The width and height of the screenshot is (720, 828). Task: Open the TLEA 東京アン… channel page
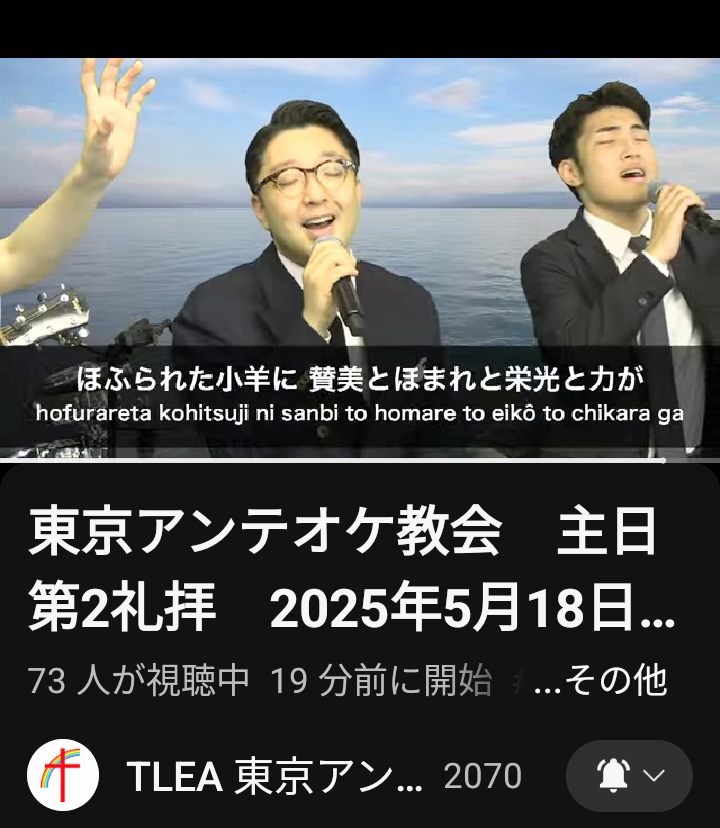[275, 776]
